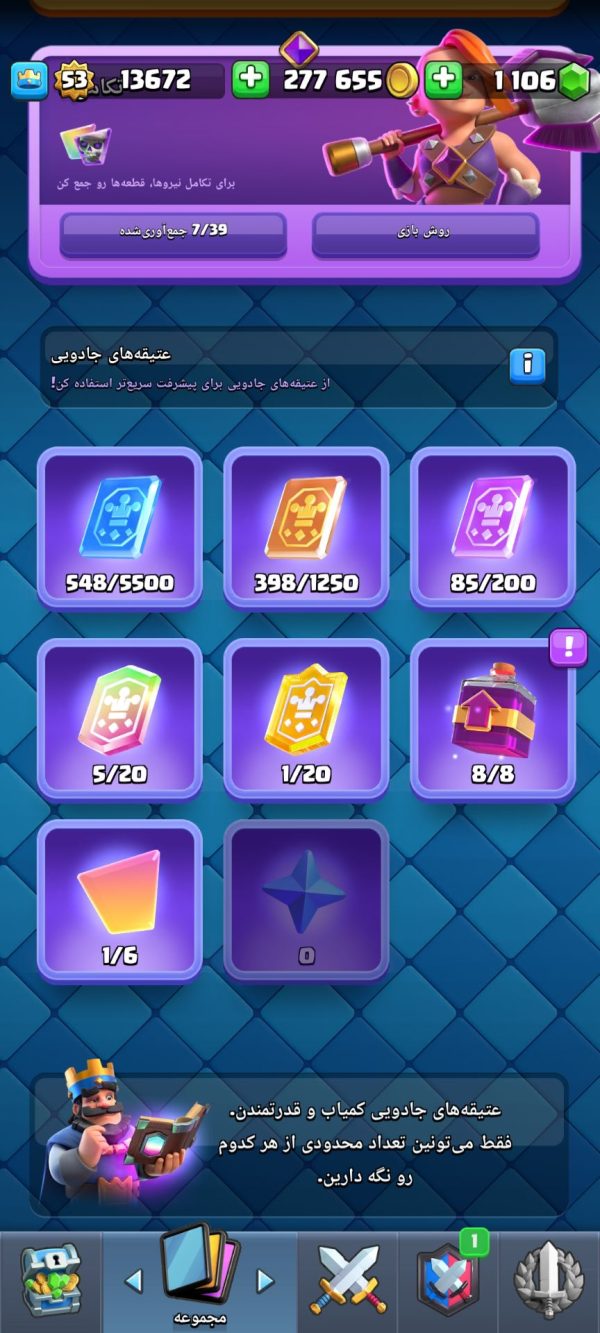Open the روش بازی button
Viewport: 600px width, 1333px height.
tap(426, 232)
